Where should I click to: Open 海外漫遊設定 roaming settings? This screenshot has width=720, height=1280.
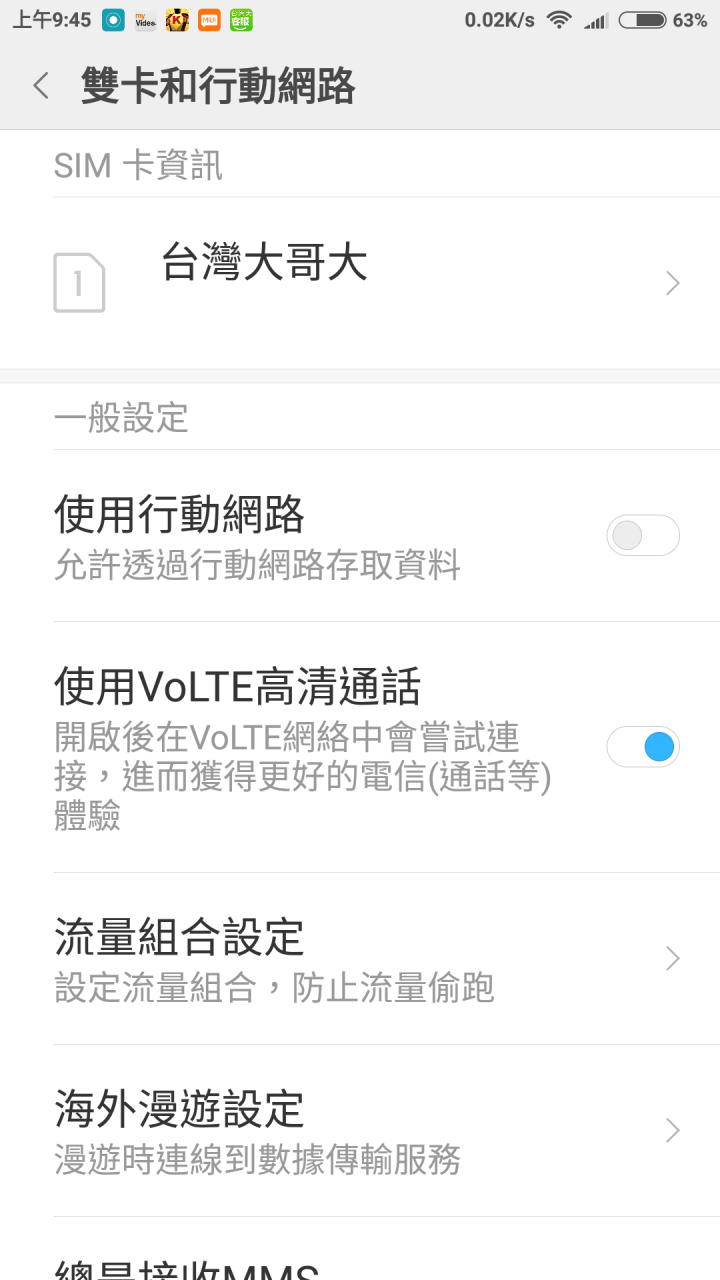pos(360,1131)
